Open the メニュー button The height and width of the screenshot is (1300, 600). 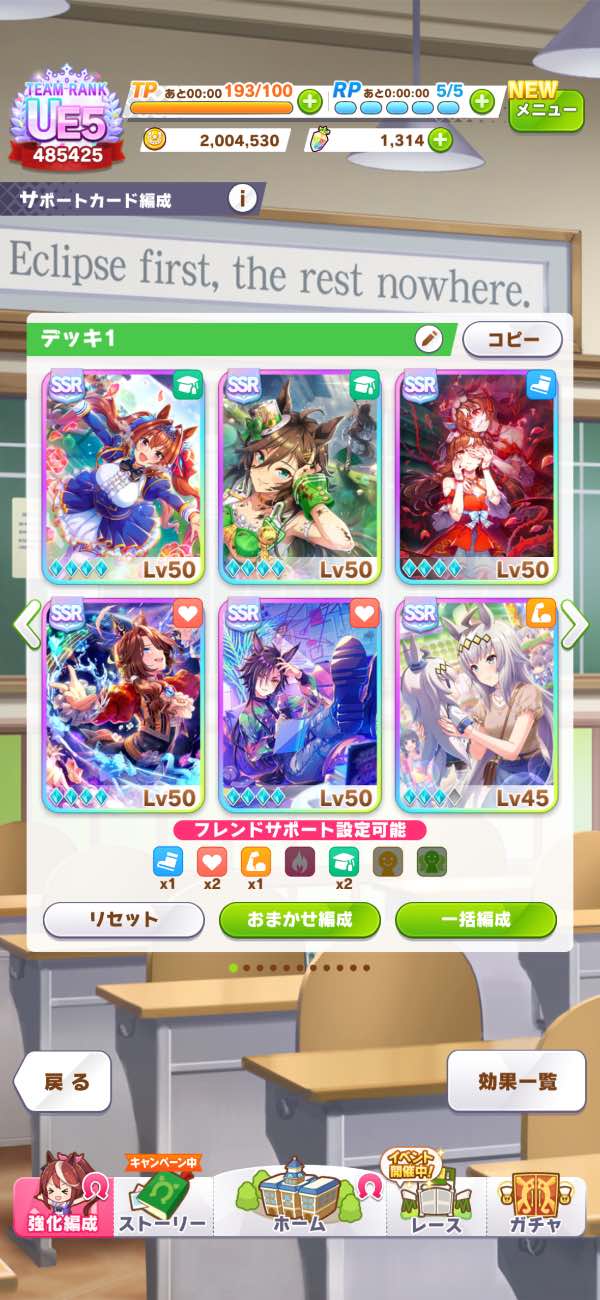click(x=546, y=108)
